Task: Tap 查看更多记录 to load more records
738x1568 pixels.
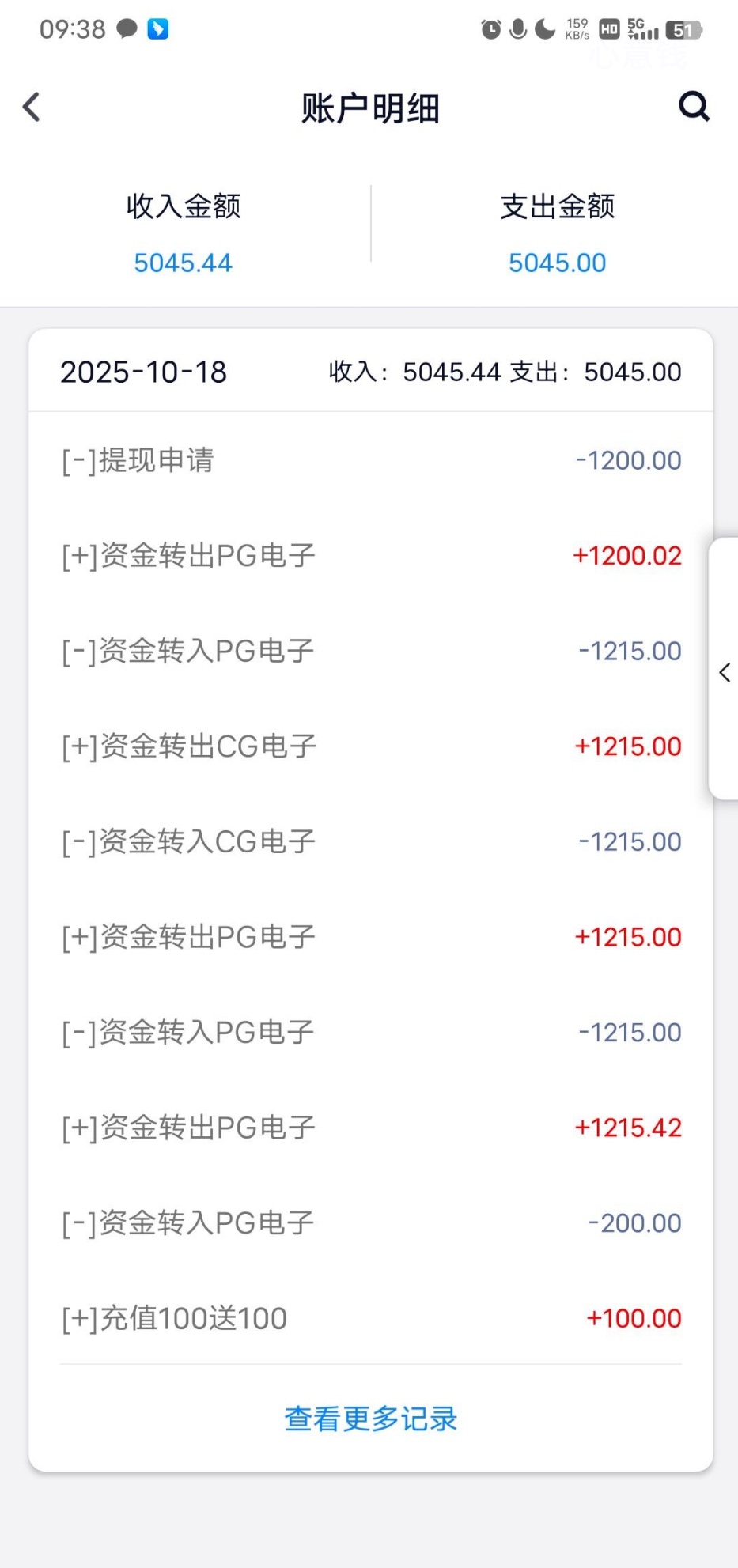Action: [x=370, y=1419]
